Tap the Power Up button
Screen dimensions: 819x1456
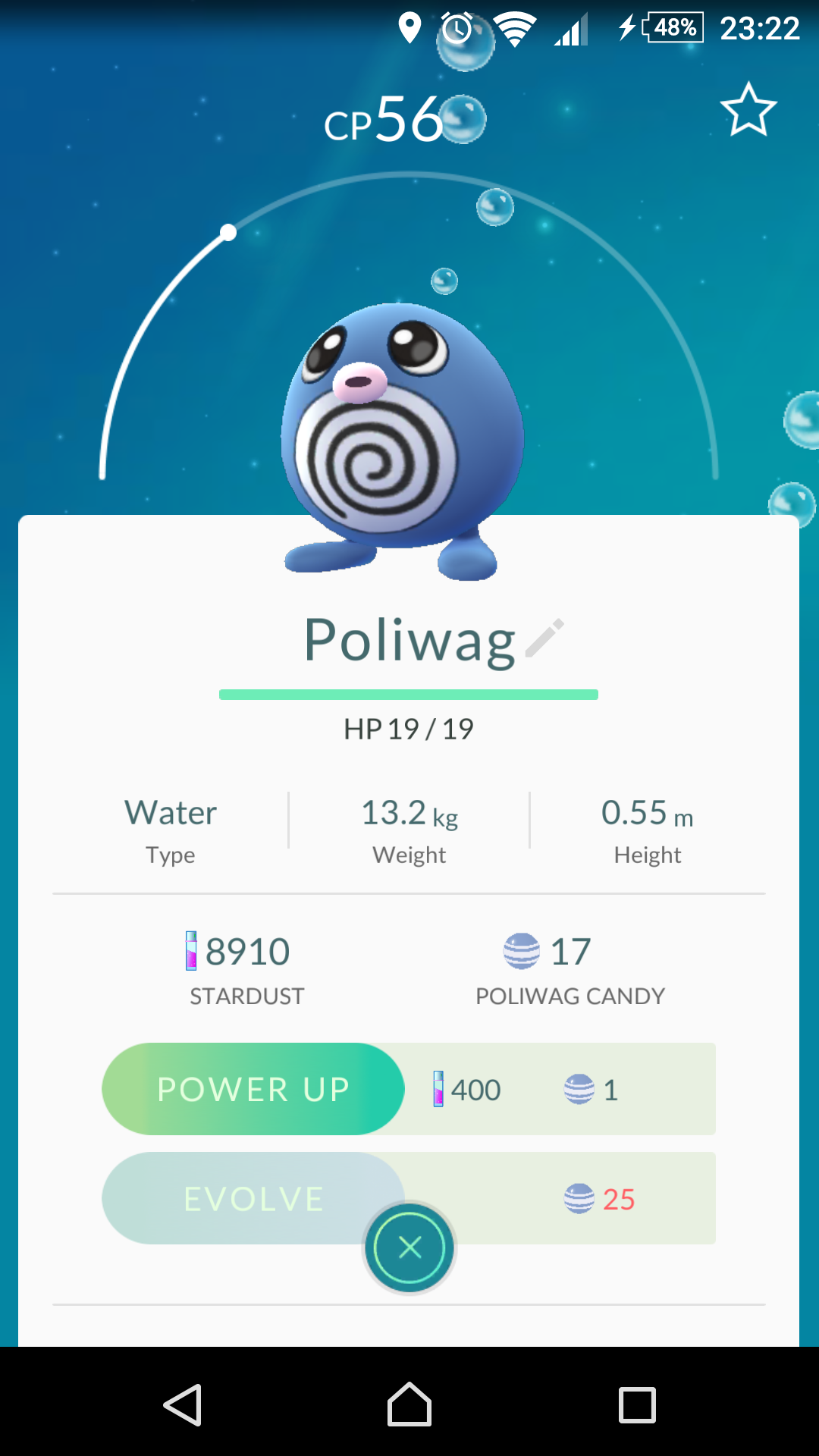pos(253,1089)
